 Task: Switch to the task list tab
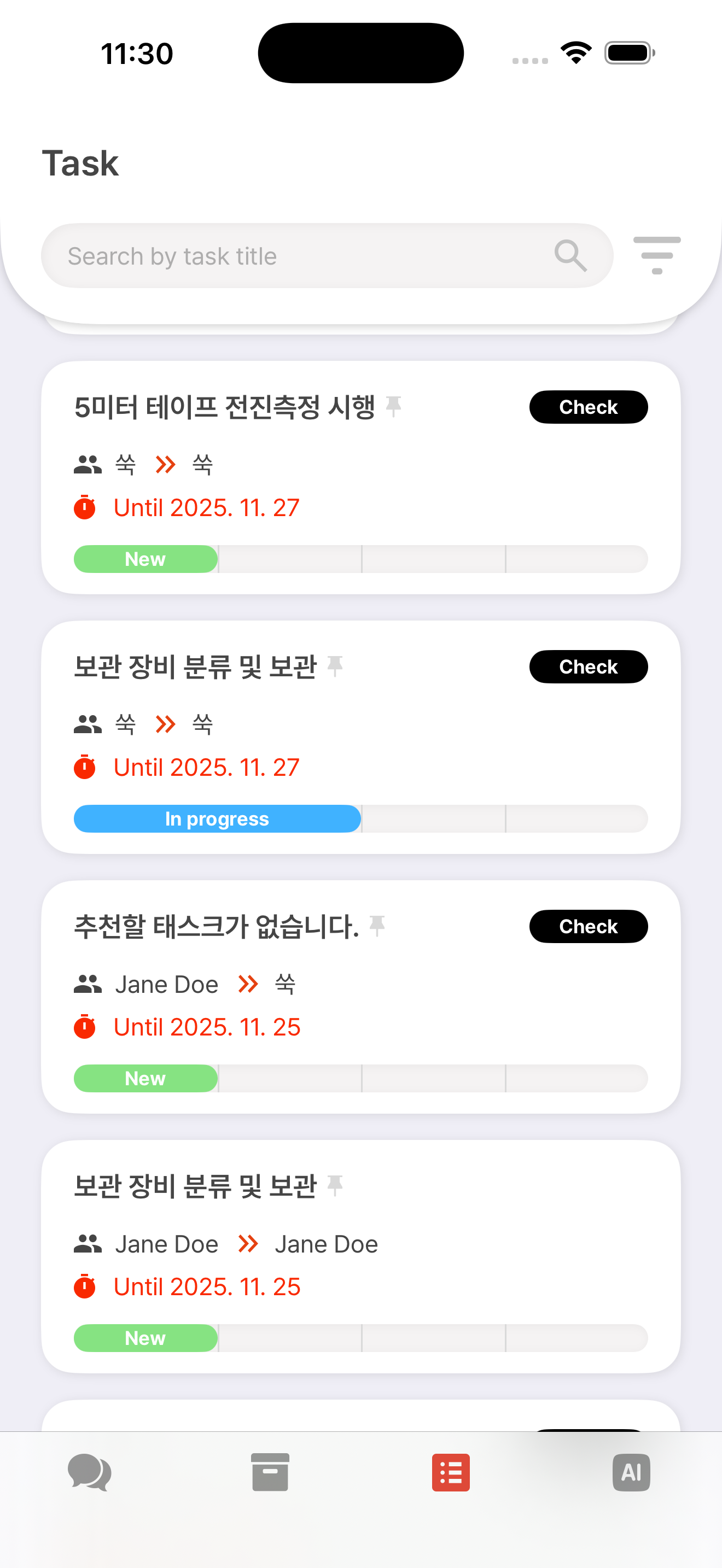click(451, 1472)
